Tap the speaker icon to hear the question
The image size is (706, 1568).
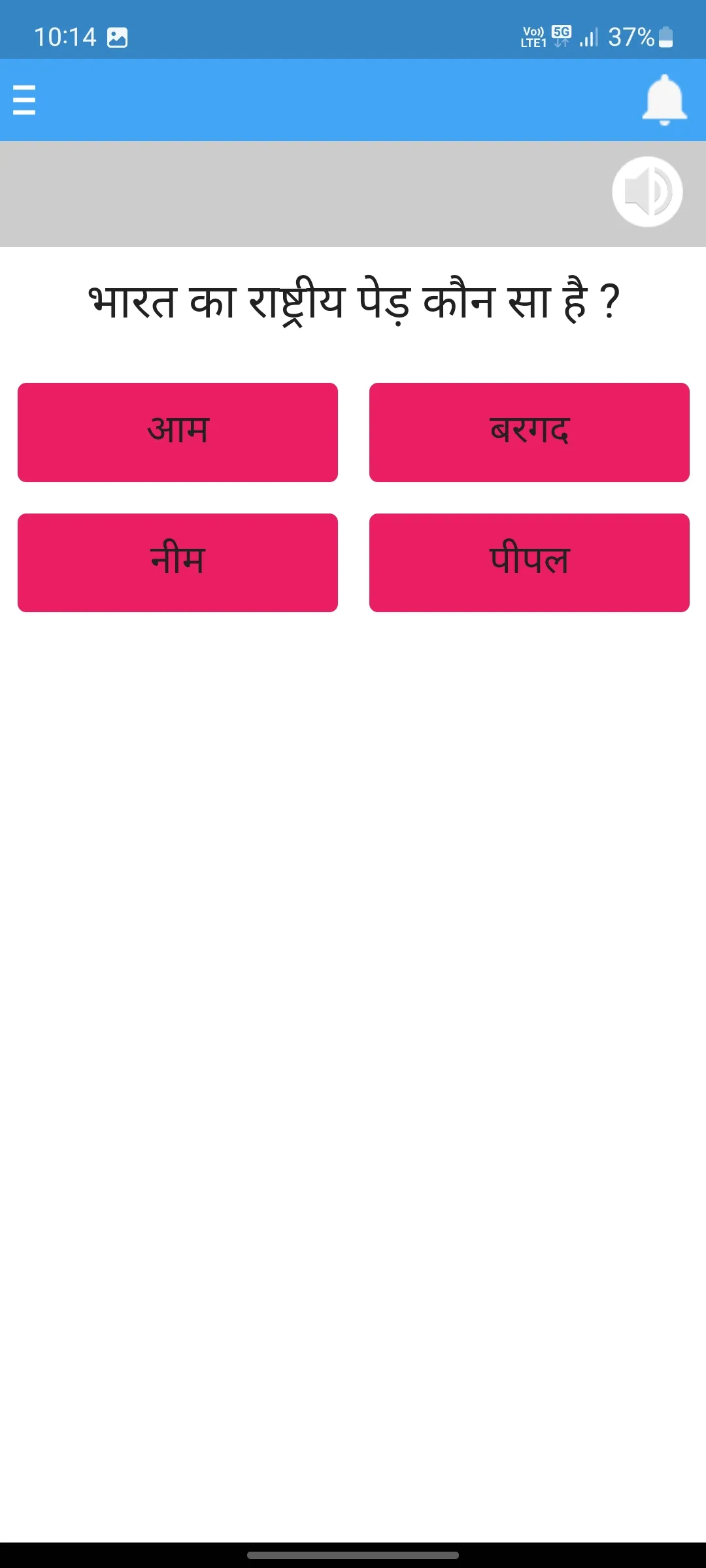(648, 191)
